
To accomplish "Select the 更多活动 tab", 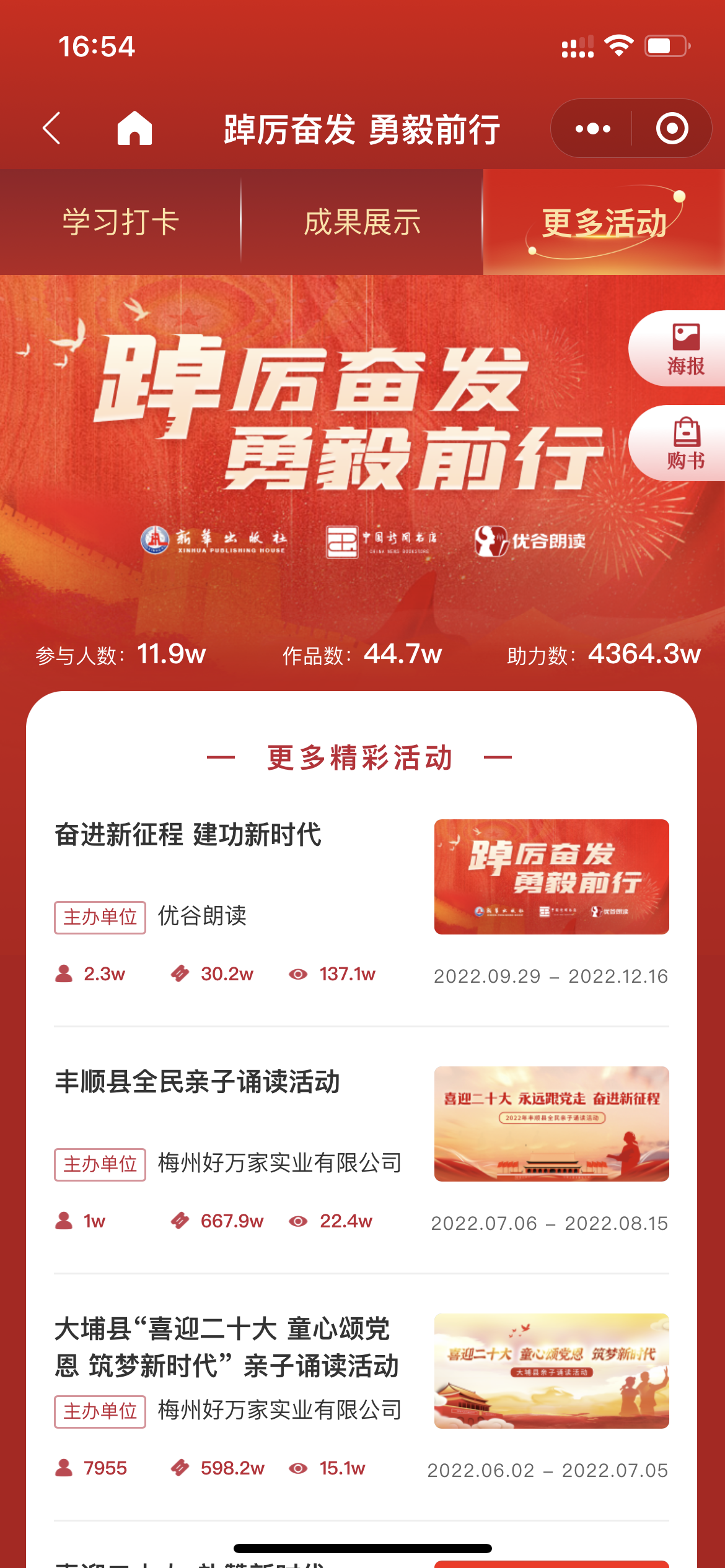I will (x=604, y=222).
